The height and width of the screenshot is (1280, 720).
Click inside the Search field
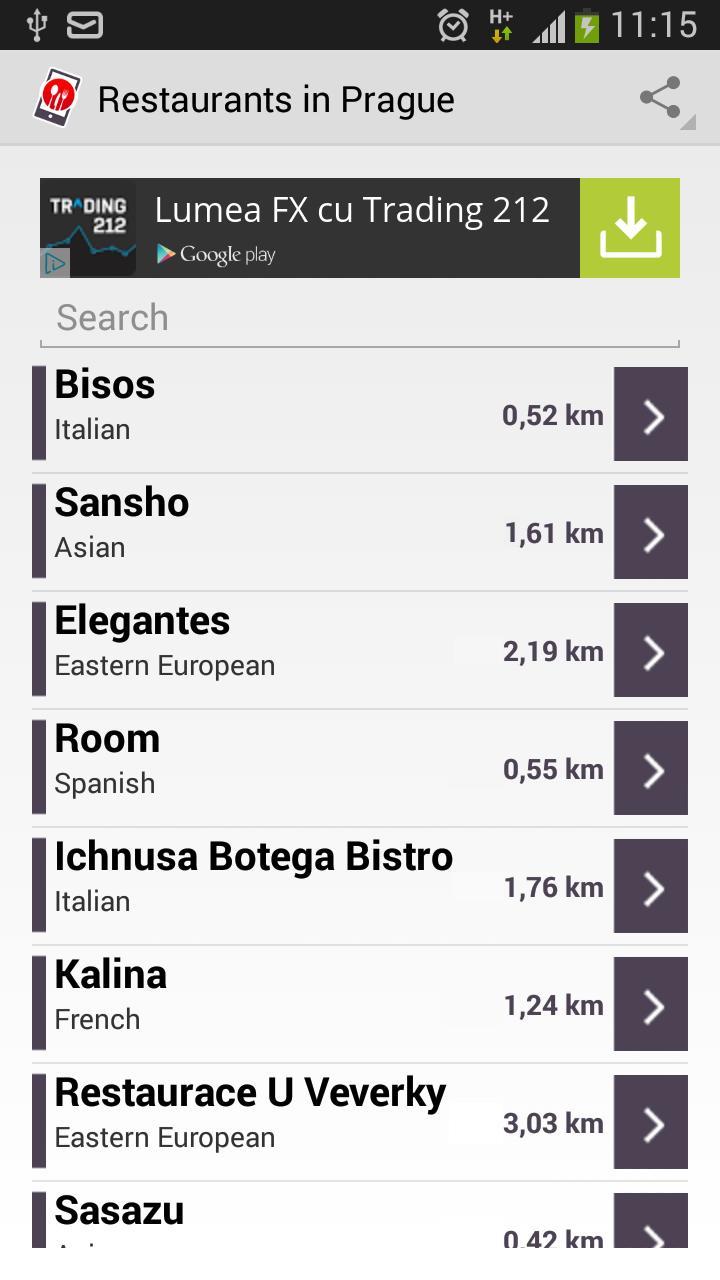tap(360, 317)
